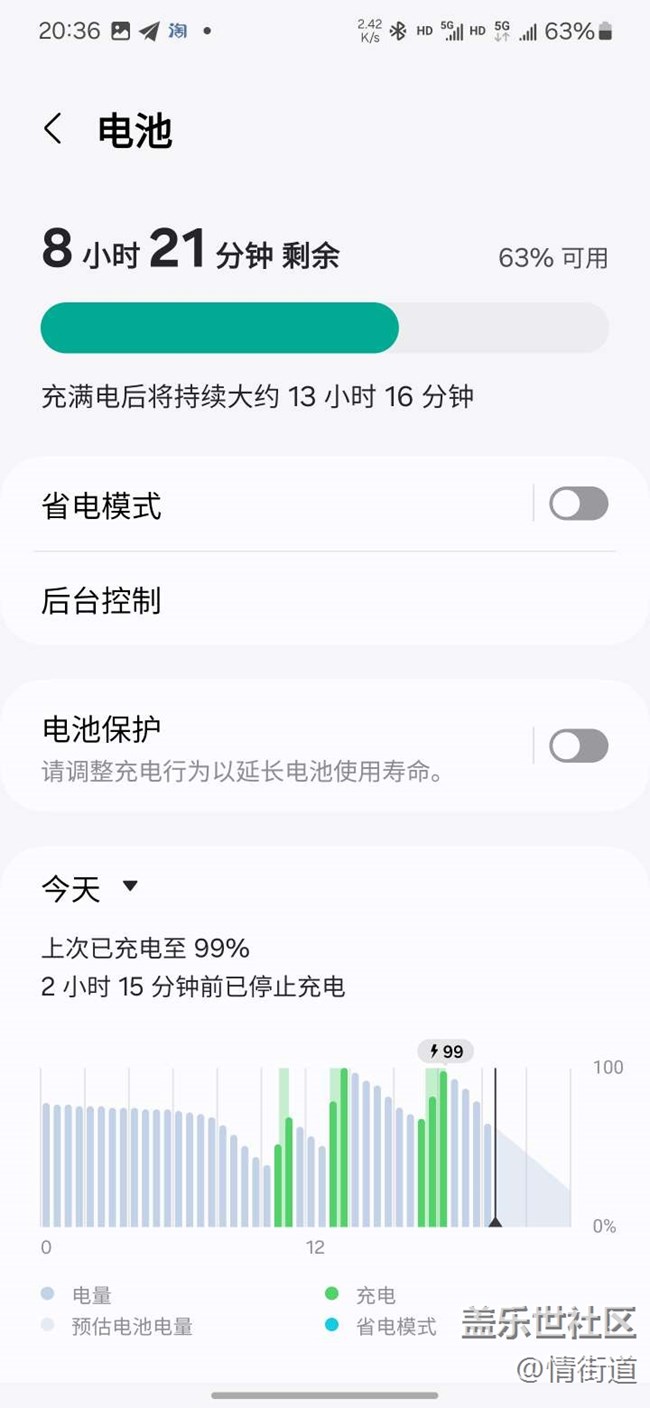Enable the 省电模式 switch
Screen dimensions: 650x1408
(578, 504)
